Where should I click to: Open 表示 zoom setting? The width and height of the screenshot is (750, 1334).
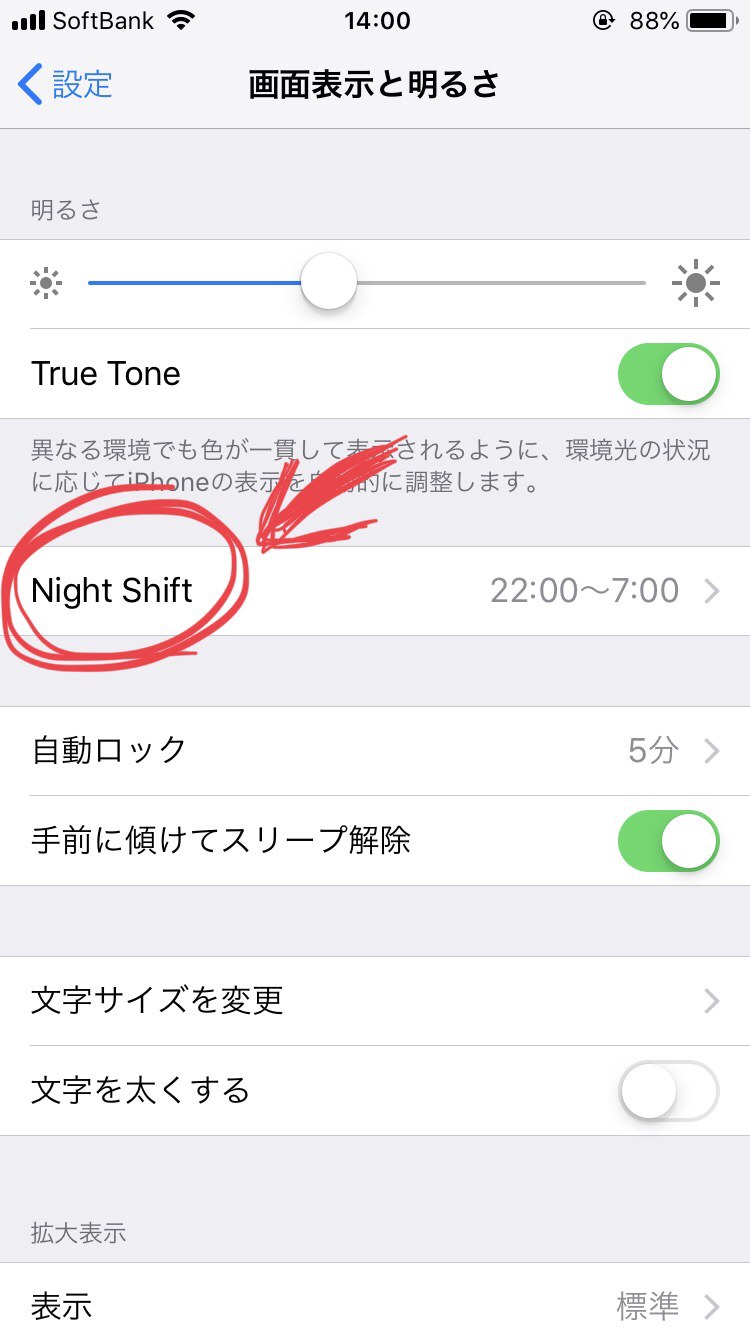pos(375,1305)
